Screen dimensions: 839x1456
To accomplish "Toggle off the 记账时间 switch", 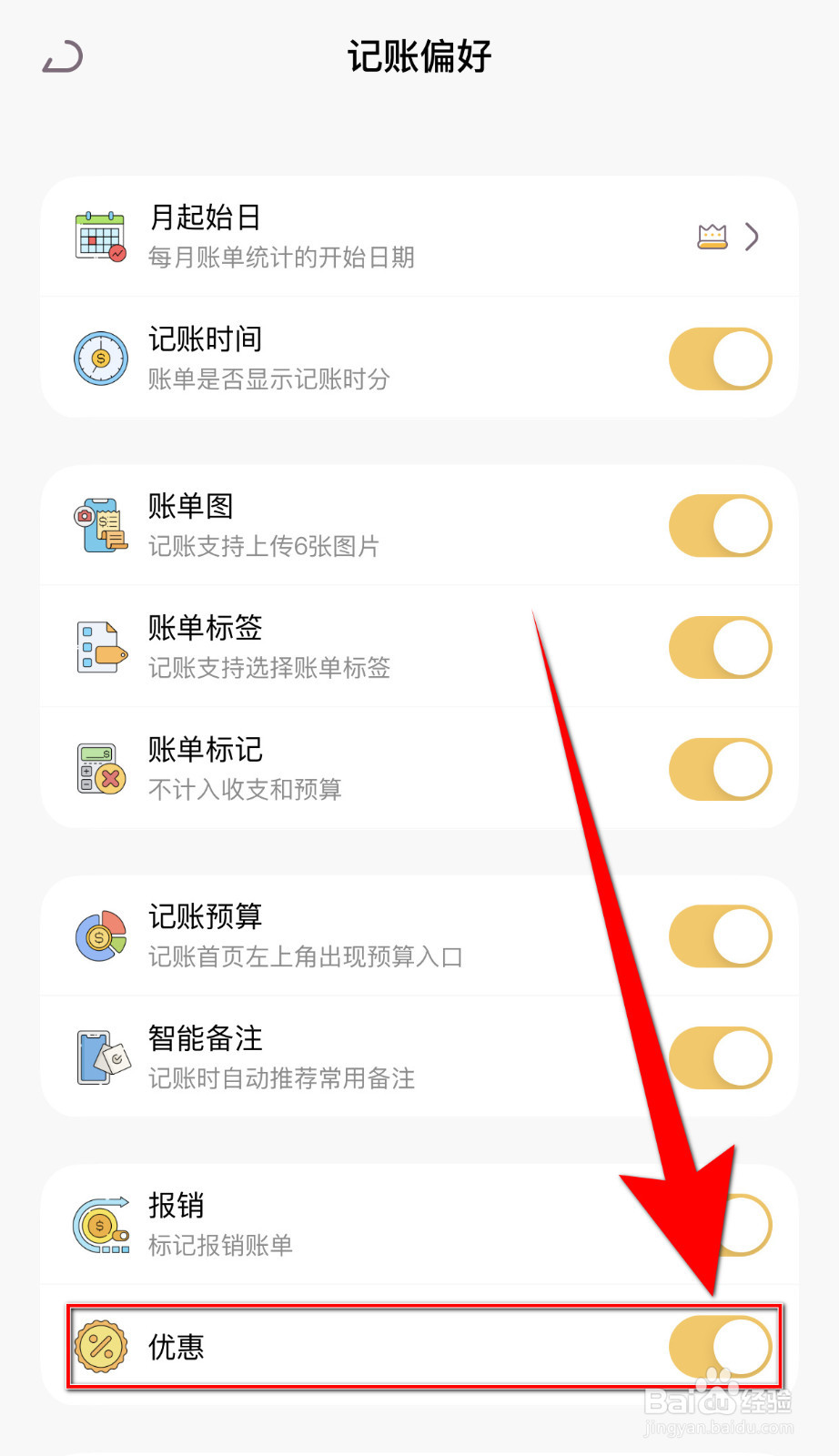I will [720, 359].
